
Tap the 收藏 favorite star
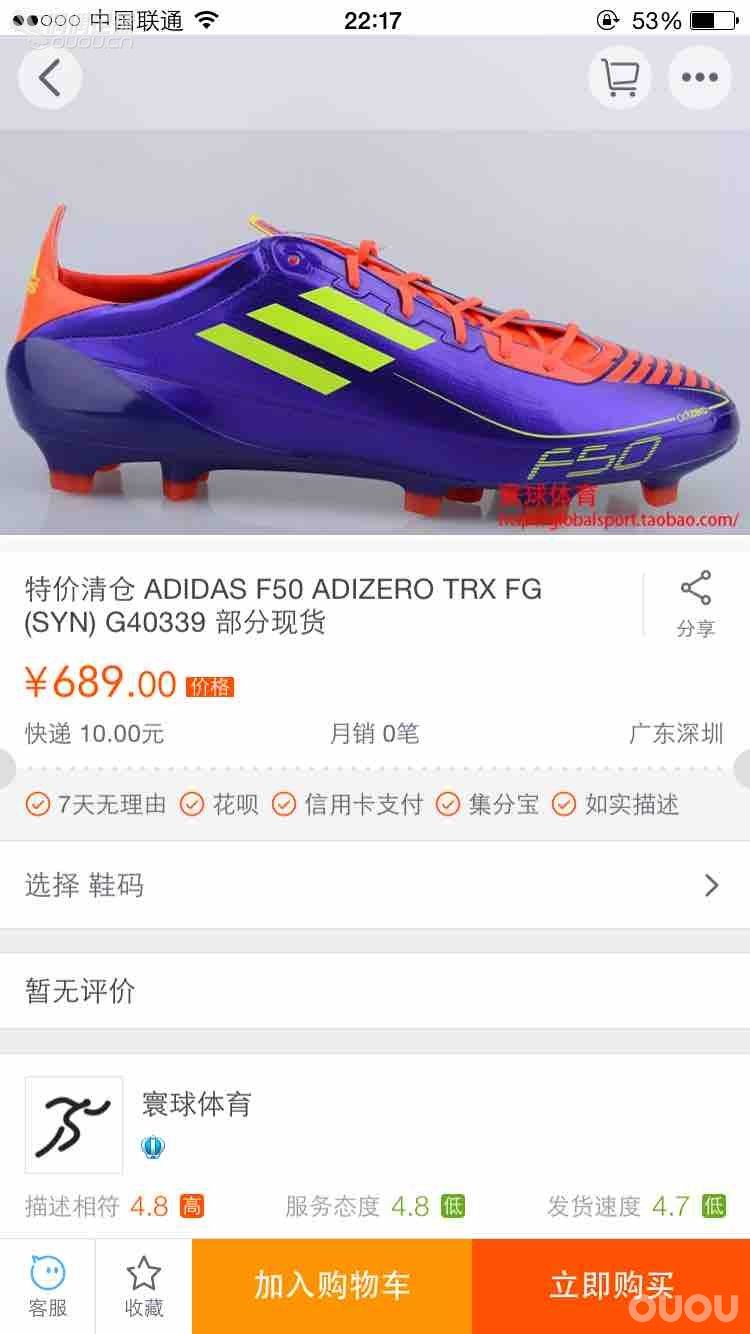[x=143, y=1286]
